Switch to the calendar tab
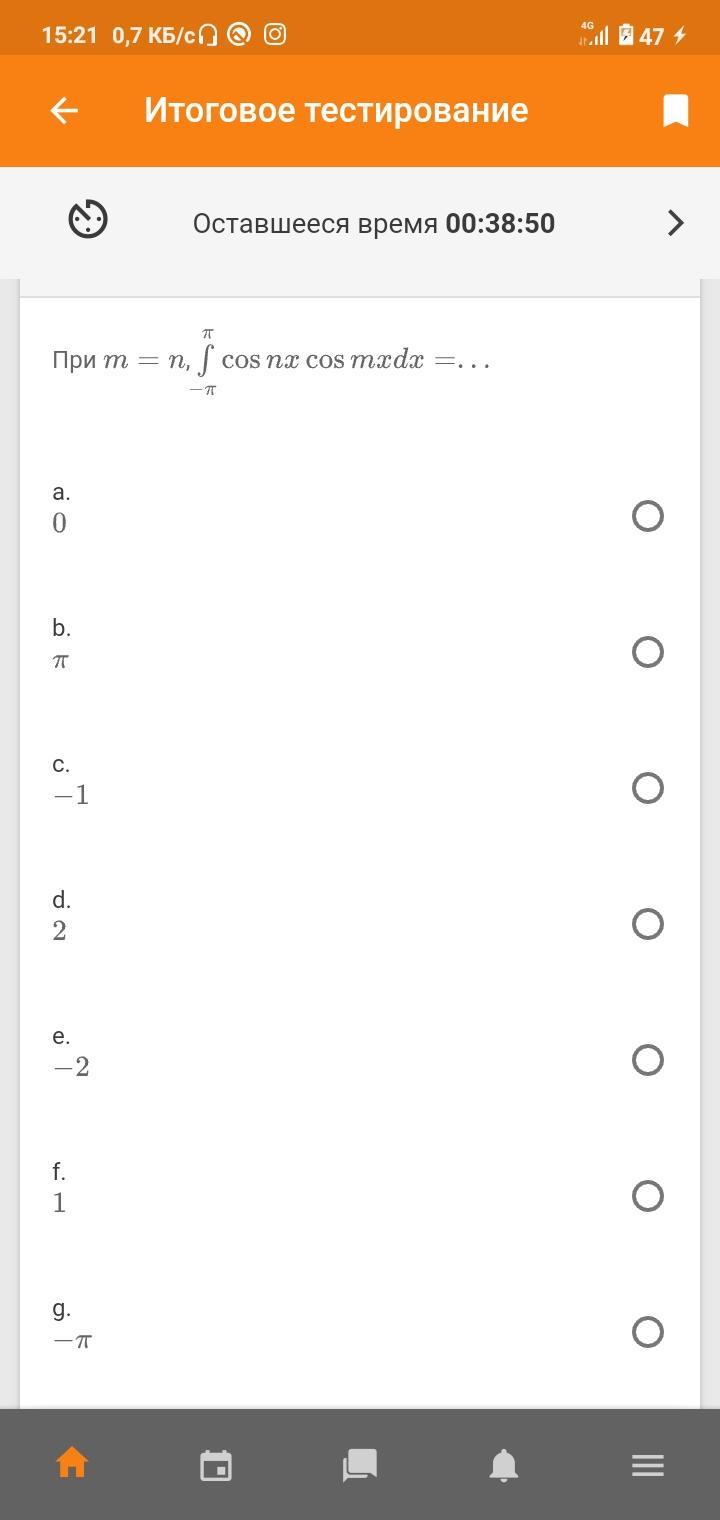720x1520 pixels. pyautogui.click(x=216, y=1465)
